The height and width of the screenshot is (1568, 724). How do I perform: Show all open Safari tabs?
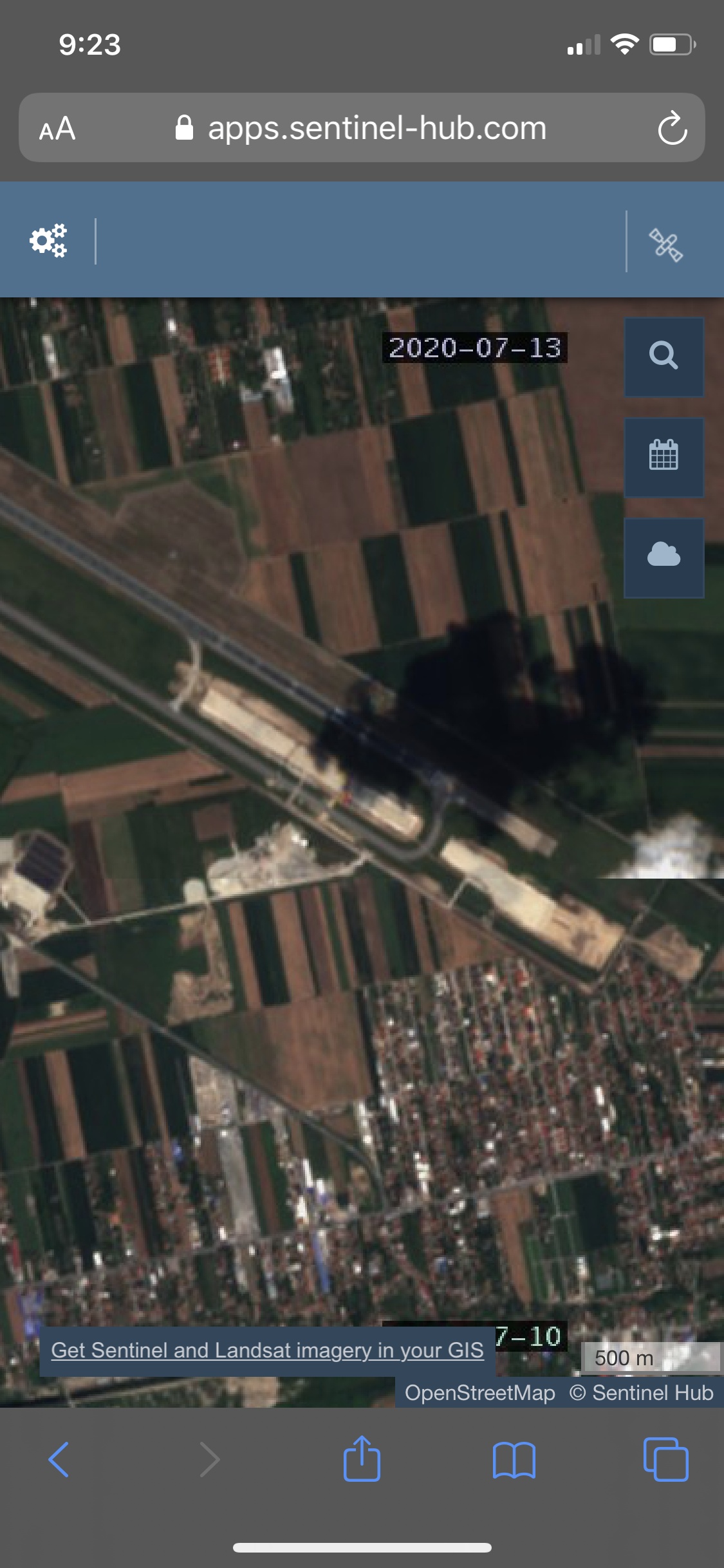coord(665,1459)
